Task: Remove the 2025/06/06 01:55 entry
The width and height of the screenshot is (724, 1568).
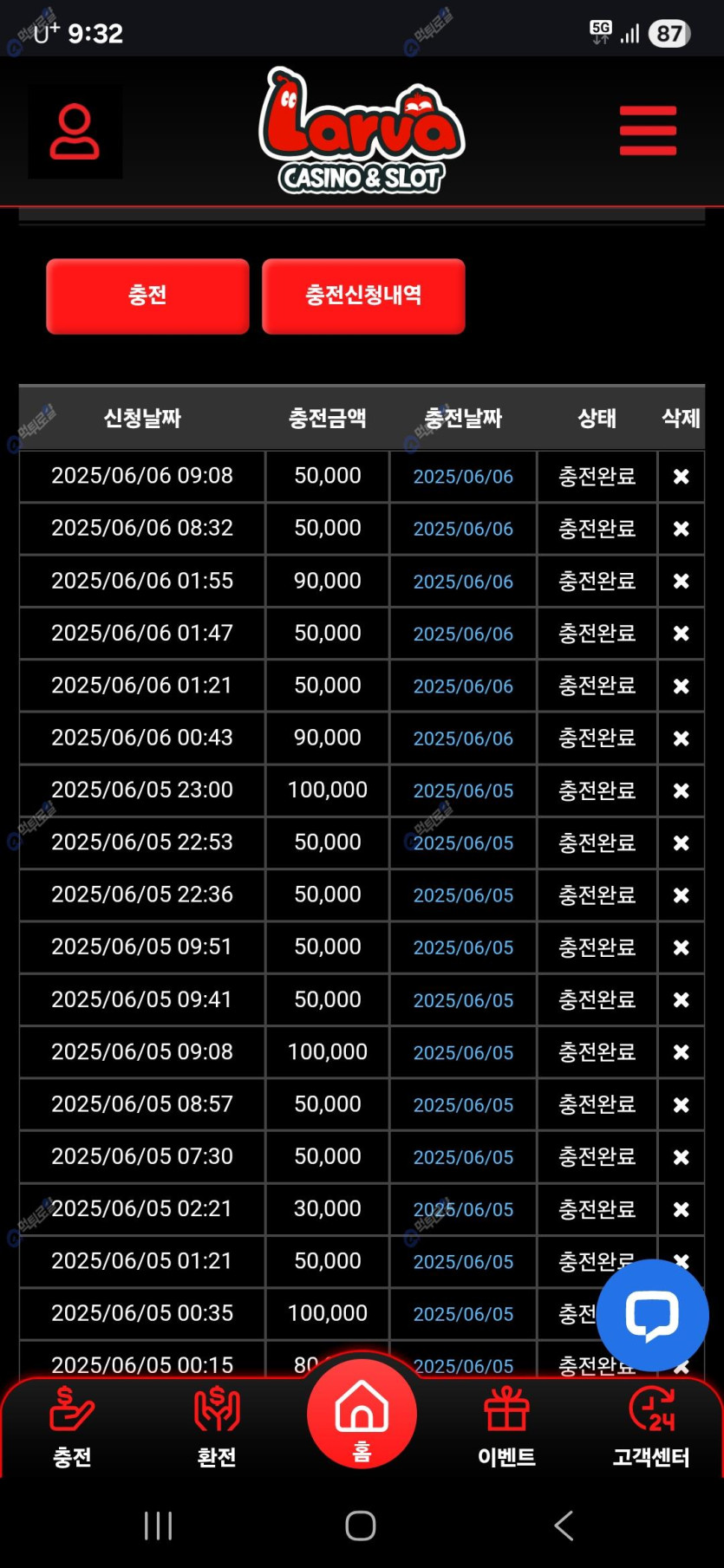Action: 682,581
